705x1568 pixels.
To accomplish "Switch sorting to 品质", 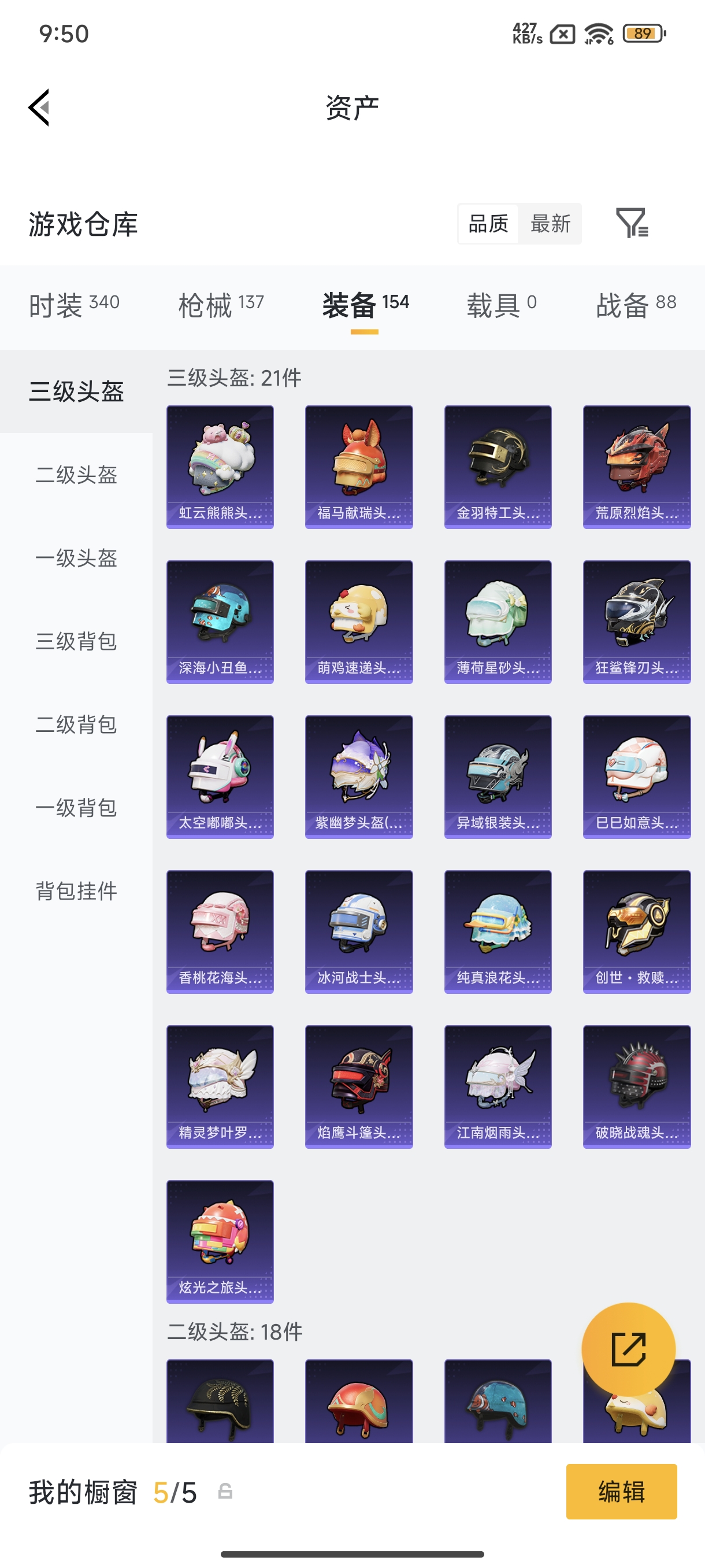I will (x=487, y=224).
